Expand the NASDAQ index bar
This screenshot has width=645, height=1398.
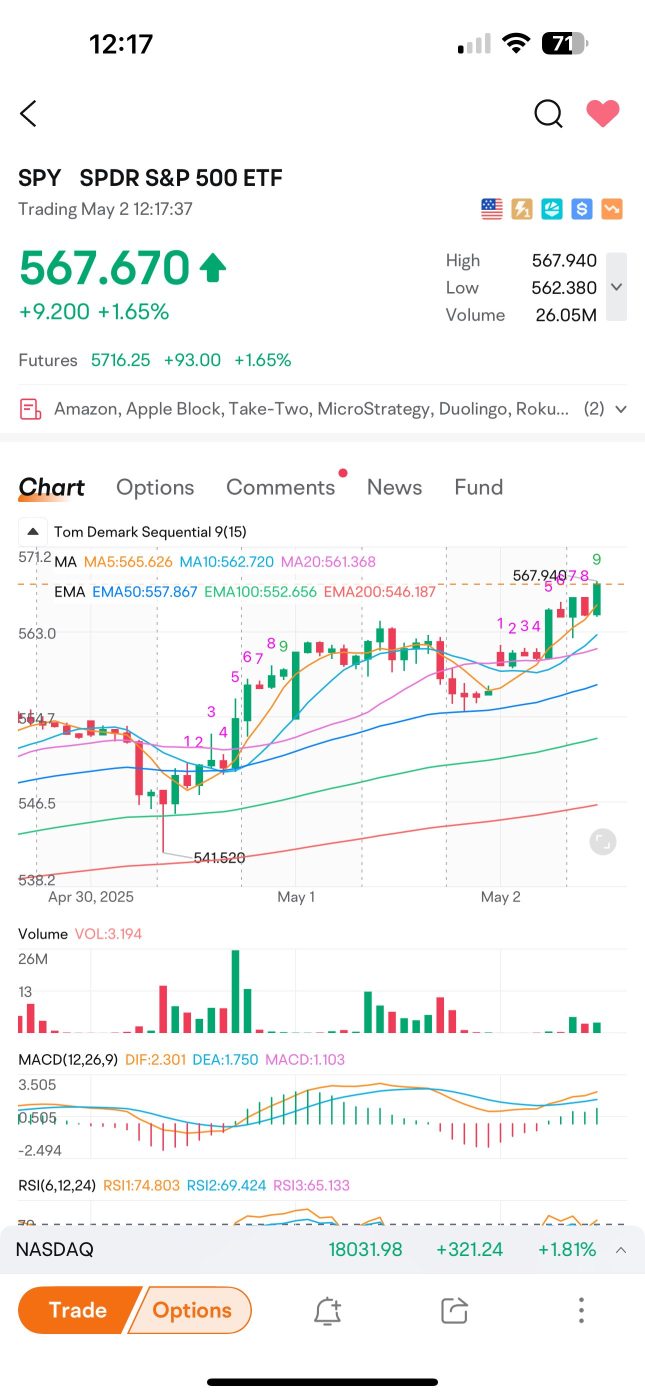coord(621,1250)
